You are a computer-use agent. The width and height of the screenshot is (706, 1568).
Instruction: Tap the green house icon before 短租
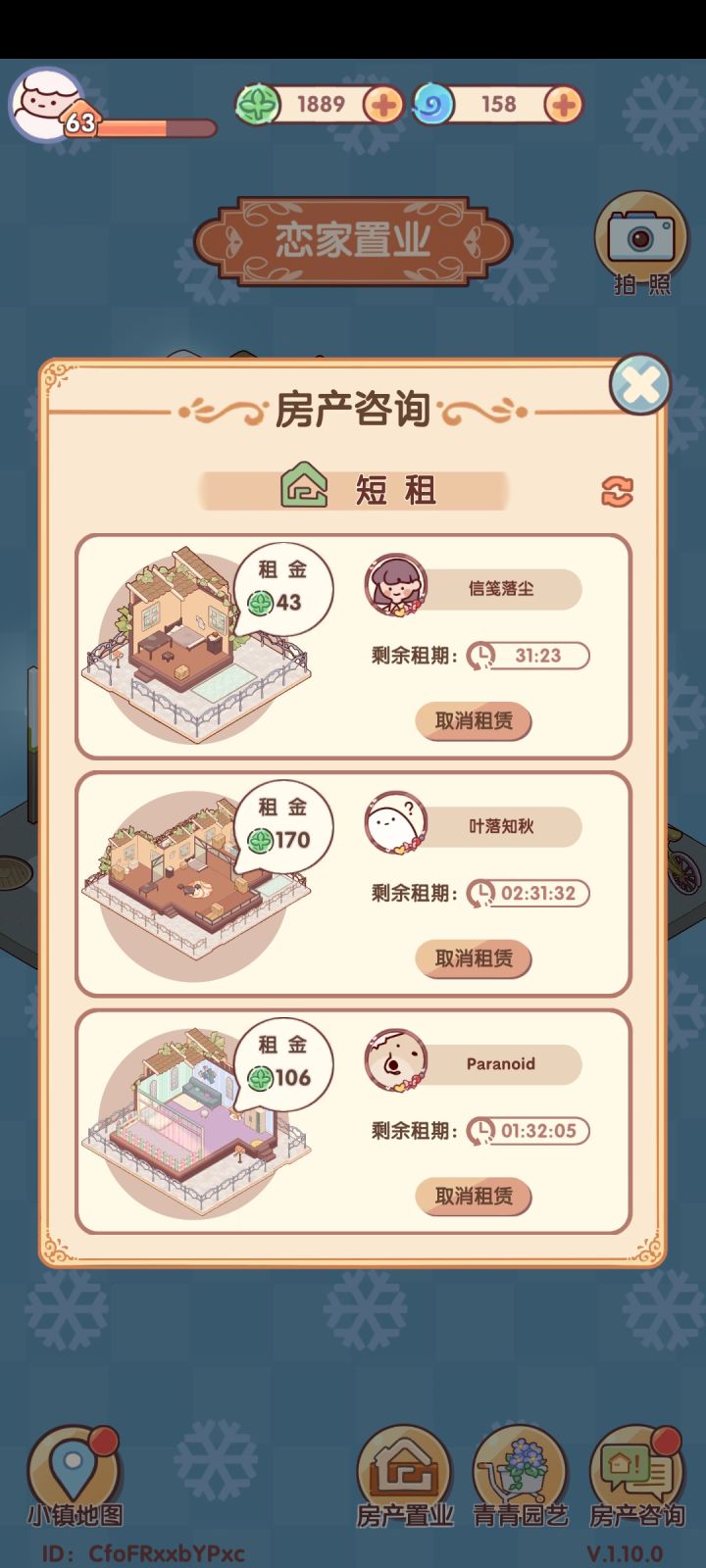(305, 485)
